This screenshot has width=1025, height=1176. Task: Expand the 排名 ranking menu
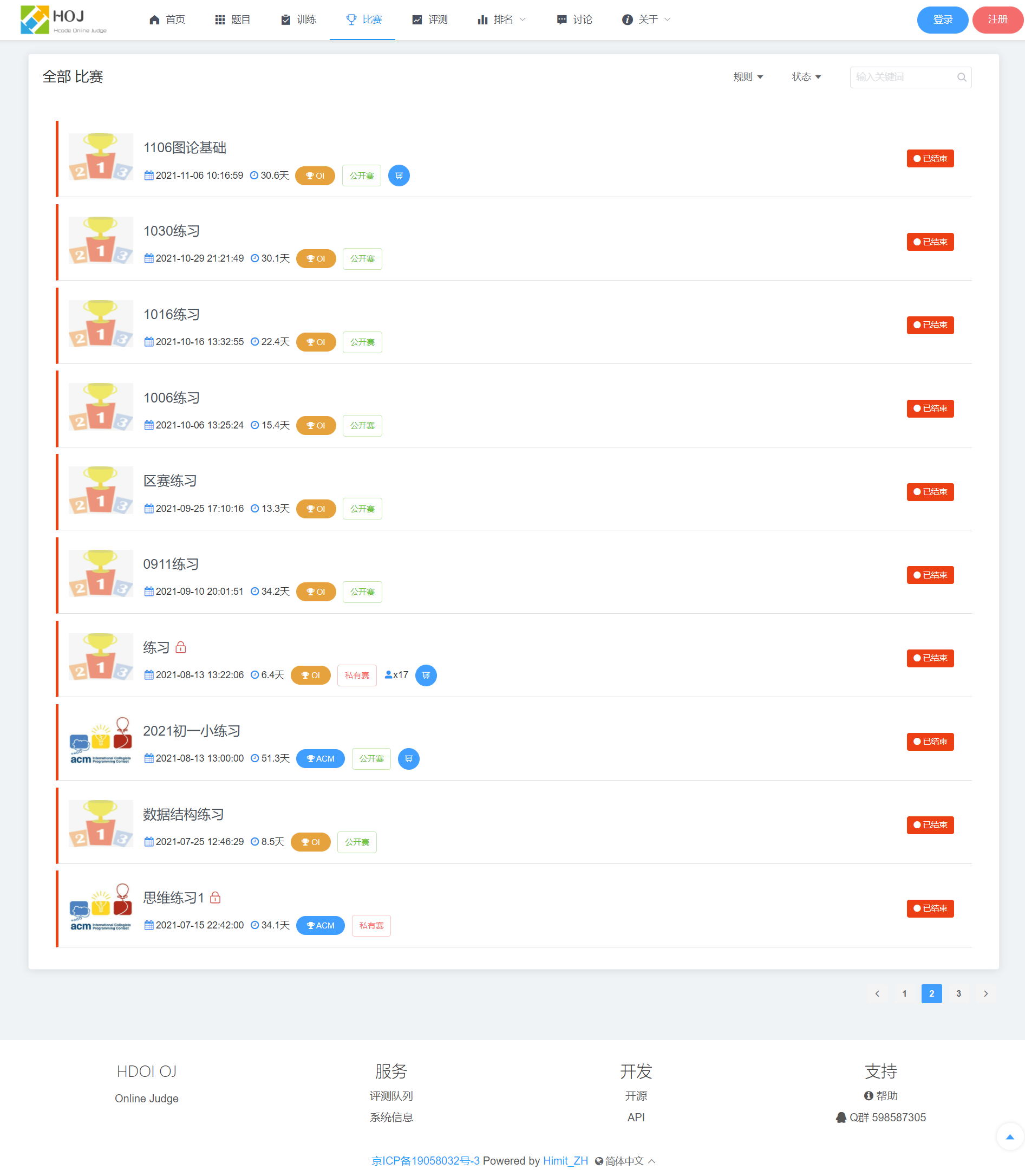click(x=501, y=20)
